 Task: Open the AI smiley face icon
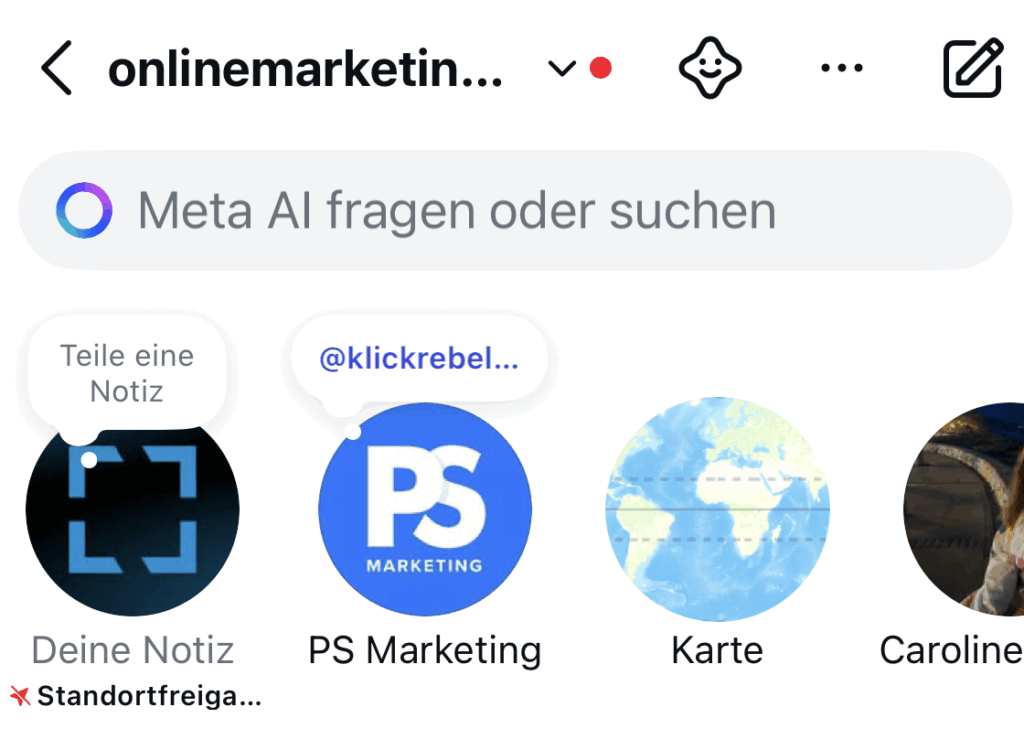(x=711, y=68)
